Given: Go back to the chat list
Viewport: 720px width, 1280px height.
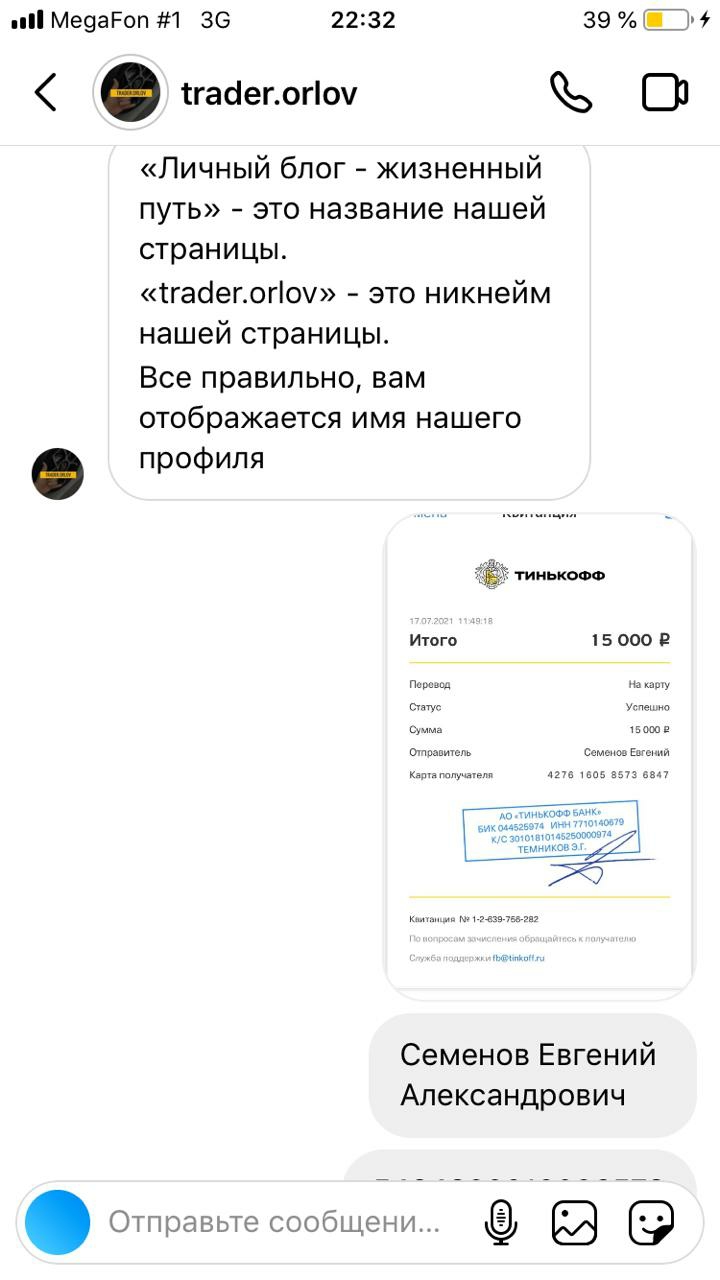Looking at the screenshot, I should (x=45, y=92).
